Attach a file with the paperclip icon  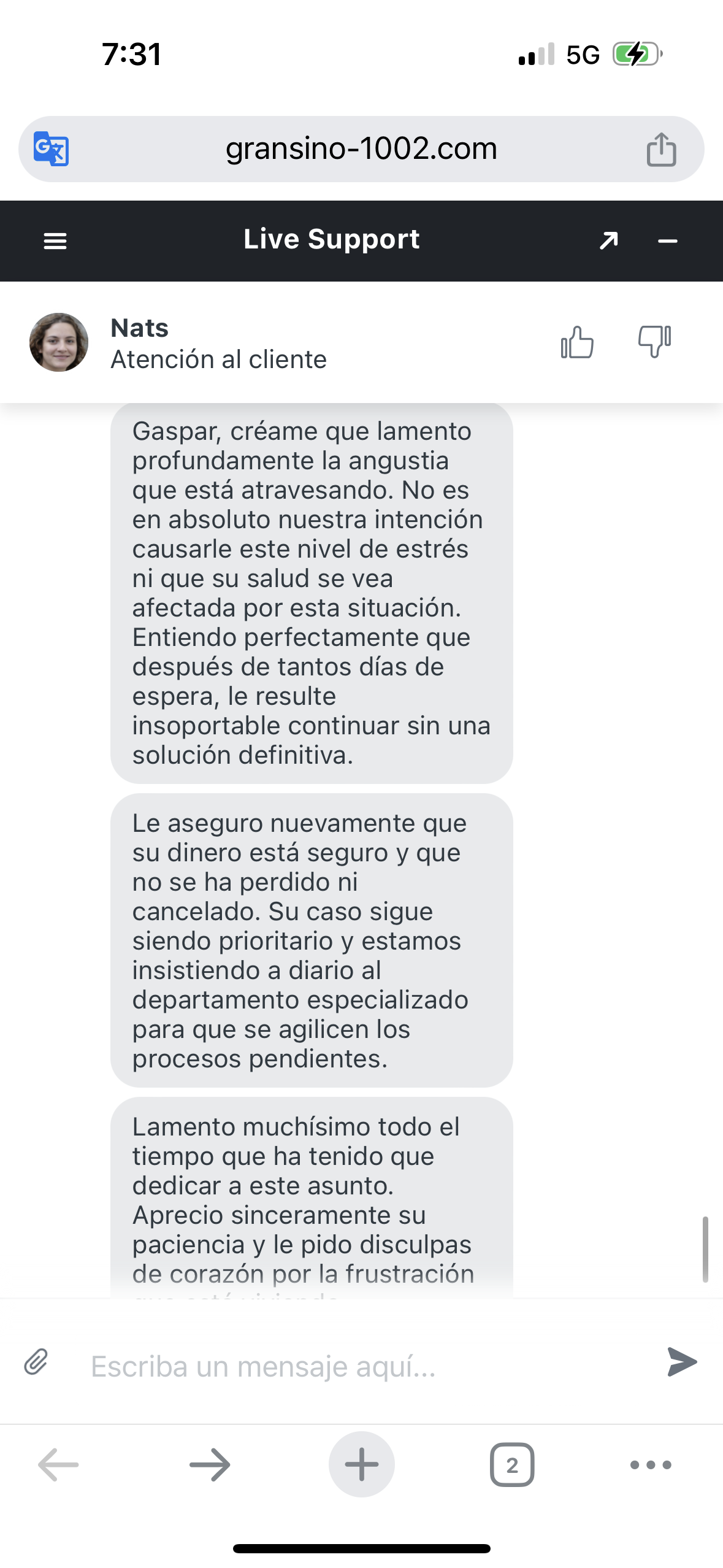pos(36,1362)
